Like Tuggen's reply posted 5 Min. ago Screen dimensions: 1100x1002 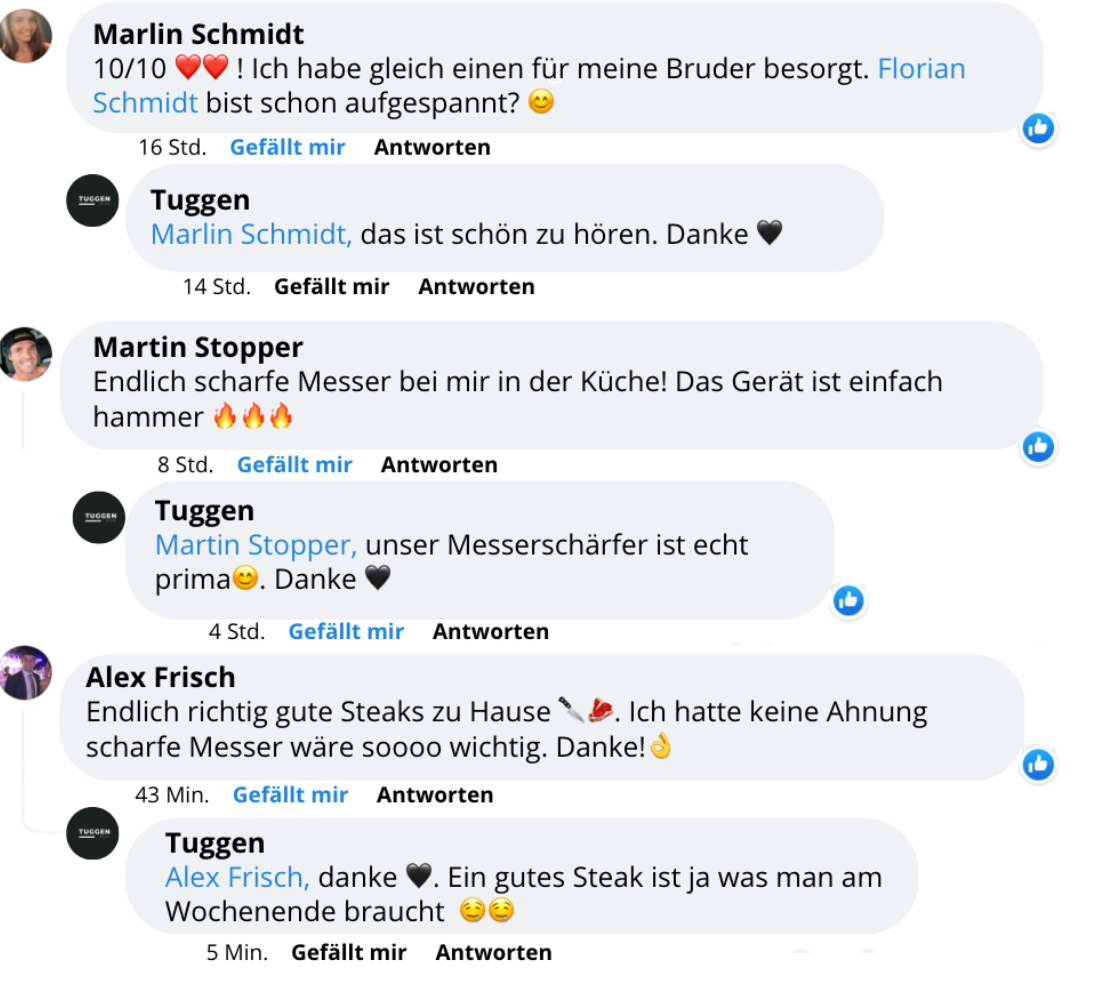[x=348, y=953]
